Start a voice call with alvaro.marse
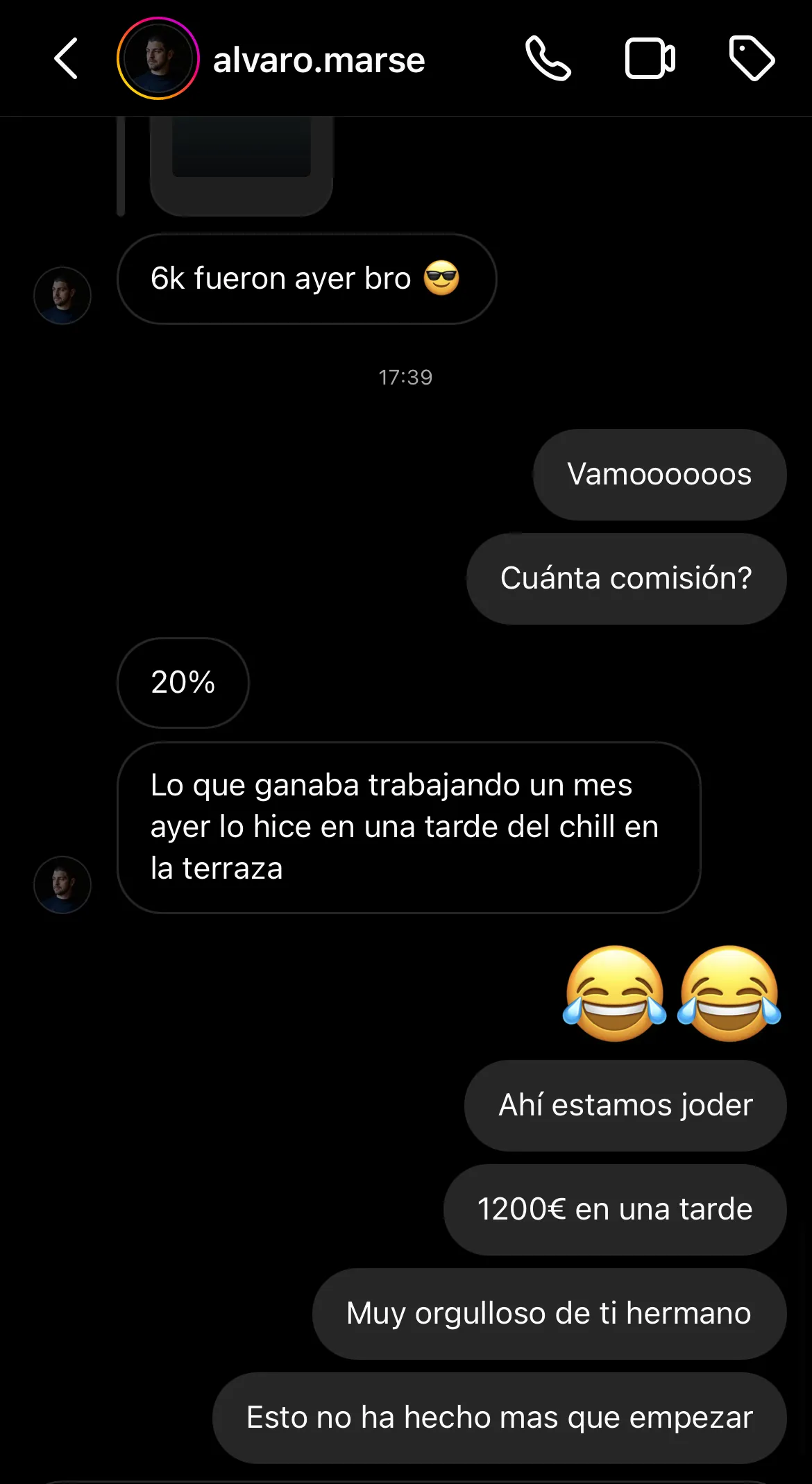Screen dimensions: 812x1484 [548, 59]
